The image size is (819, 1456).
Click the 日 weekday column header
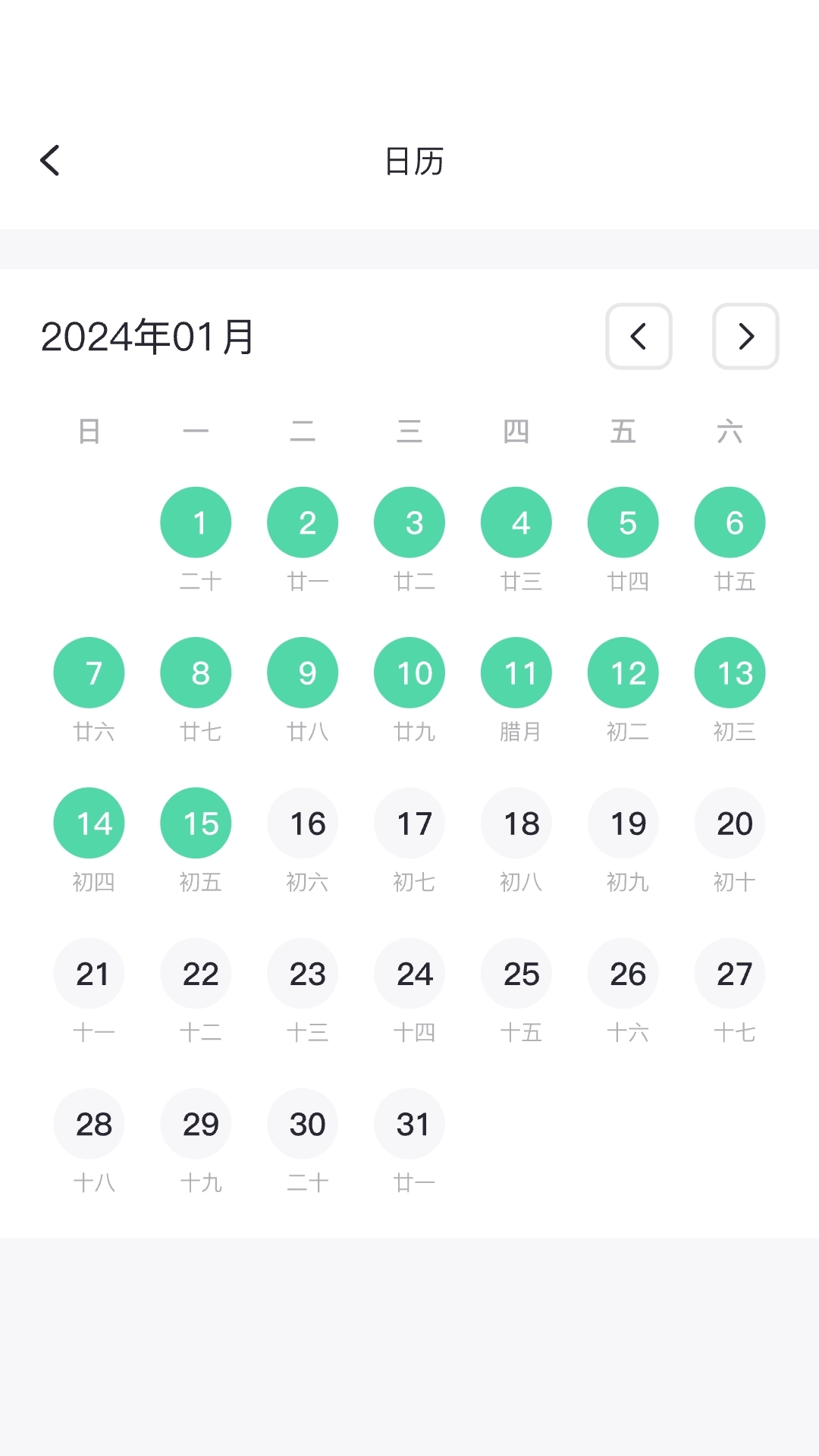(x=89, y=429)
